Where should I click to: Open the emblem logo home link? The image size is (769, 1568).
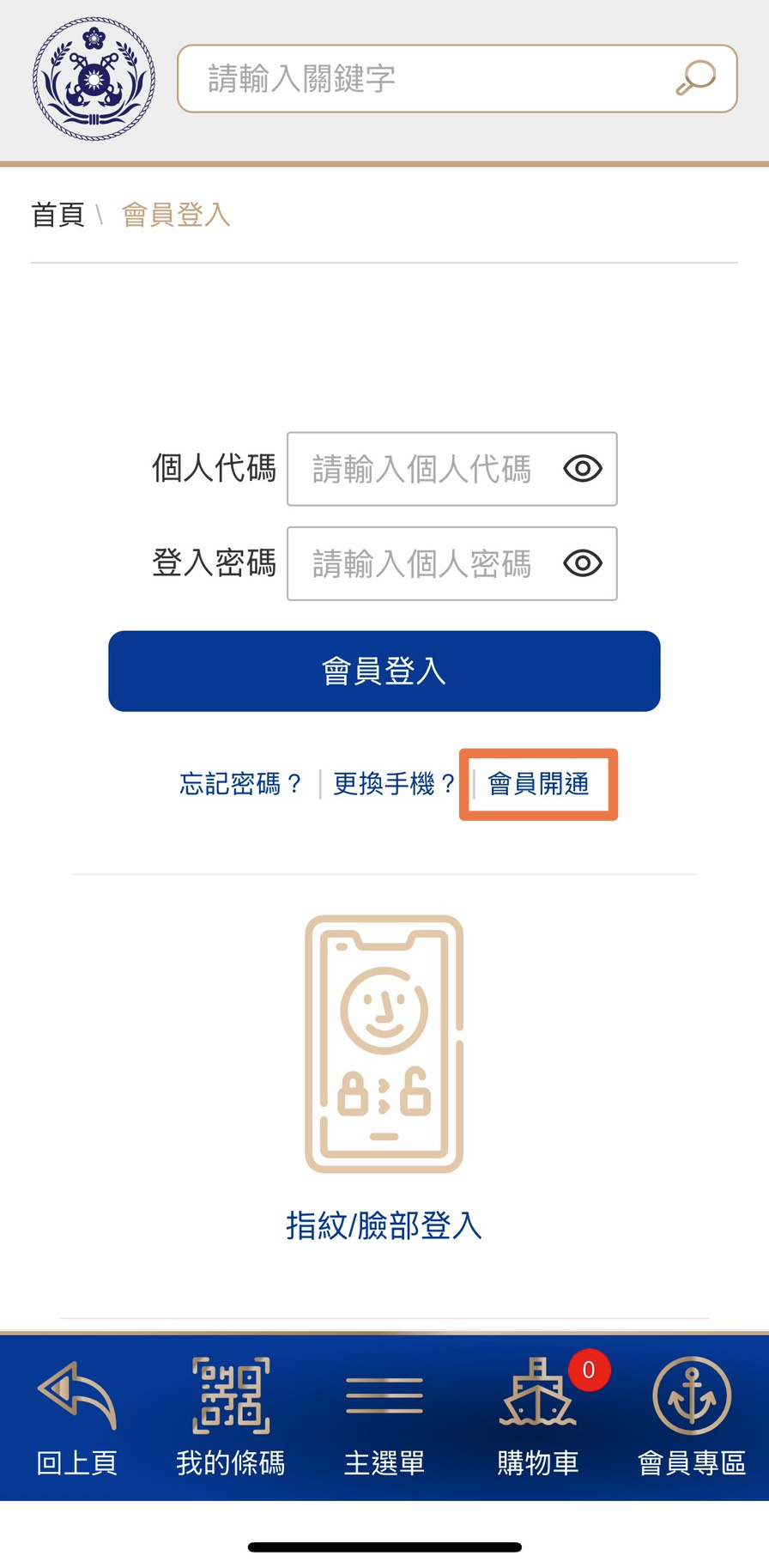pos(94,79)
